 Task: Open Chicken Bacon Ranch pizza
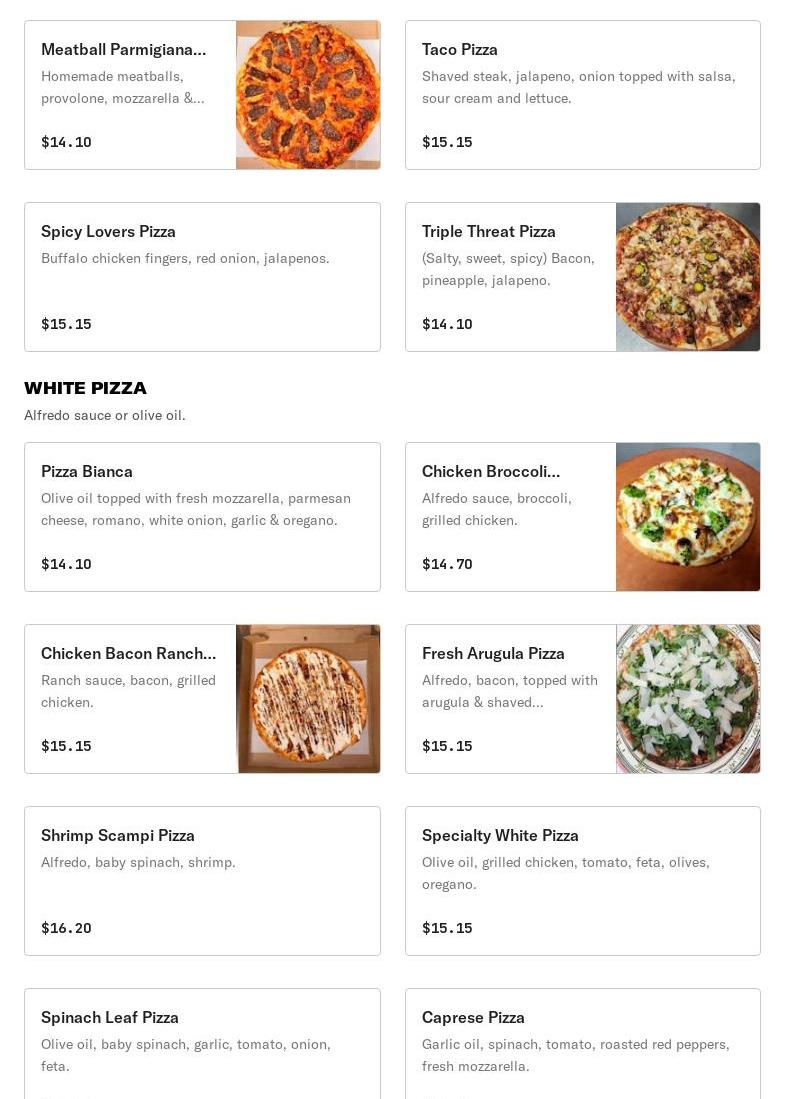[x=203, y=699]
